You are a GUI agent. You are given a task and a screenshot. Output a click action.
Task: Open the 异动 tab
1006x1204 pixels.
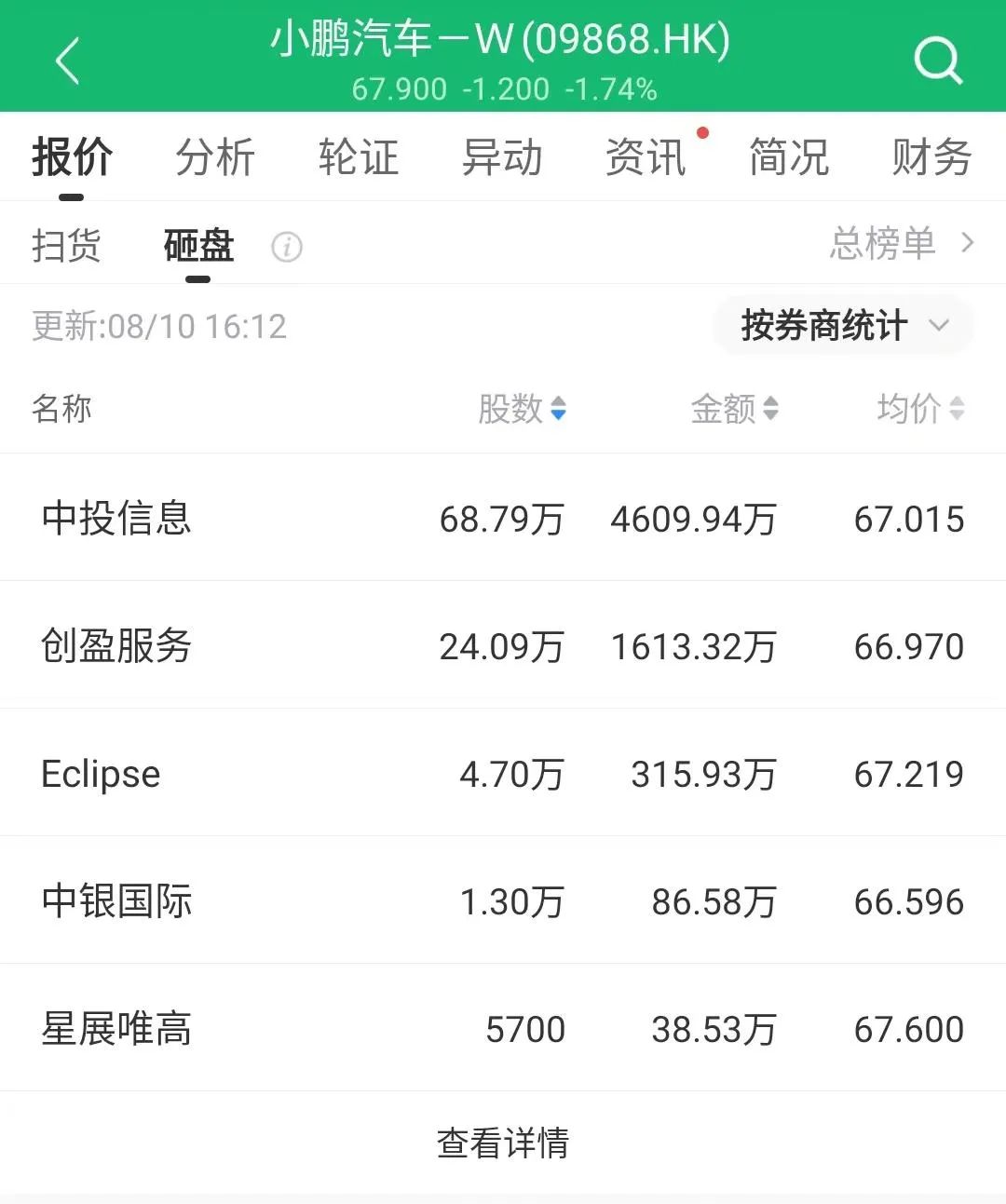tap(503, 156)
